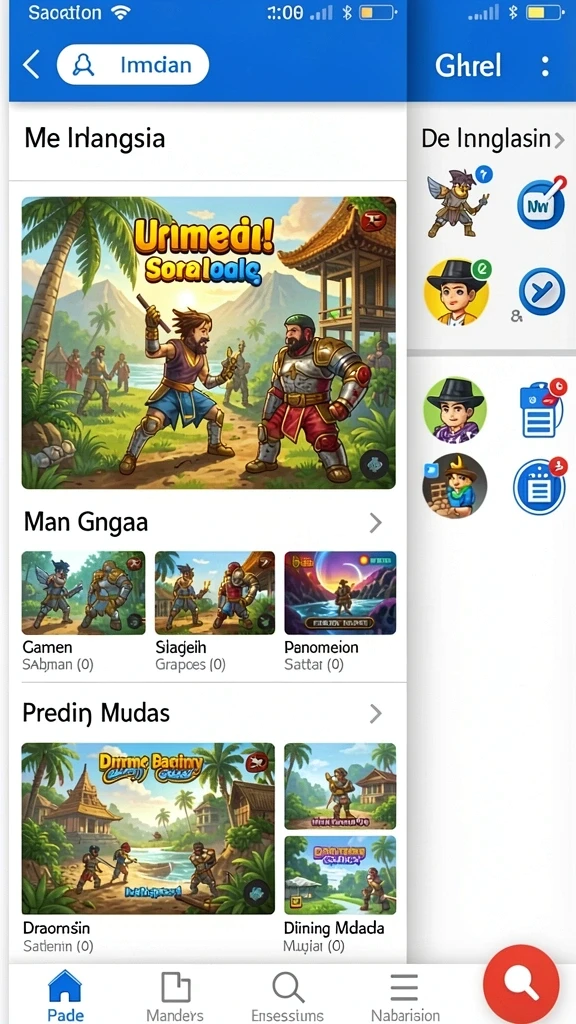The width and height of the screenshot is (576, 1024).
Task: Switch to the Nabarision menu tab
Action: 405,995
